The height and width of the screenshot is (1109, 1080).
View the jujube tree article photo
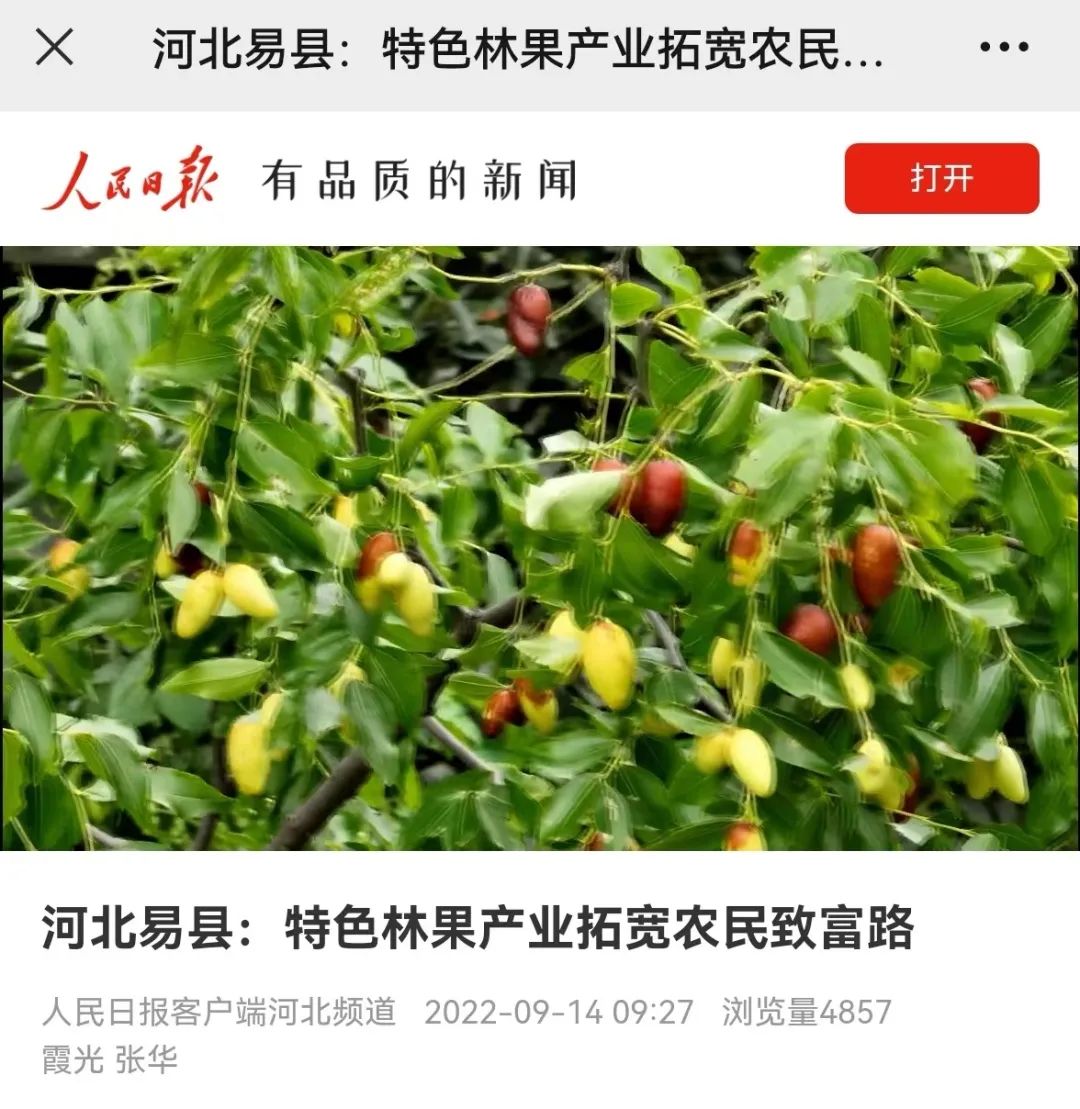(540, 548)
